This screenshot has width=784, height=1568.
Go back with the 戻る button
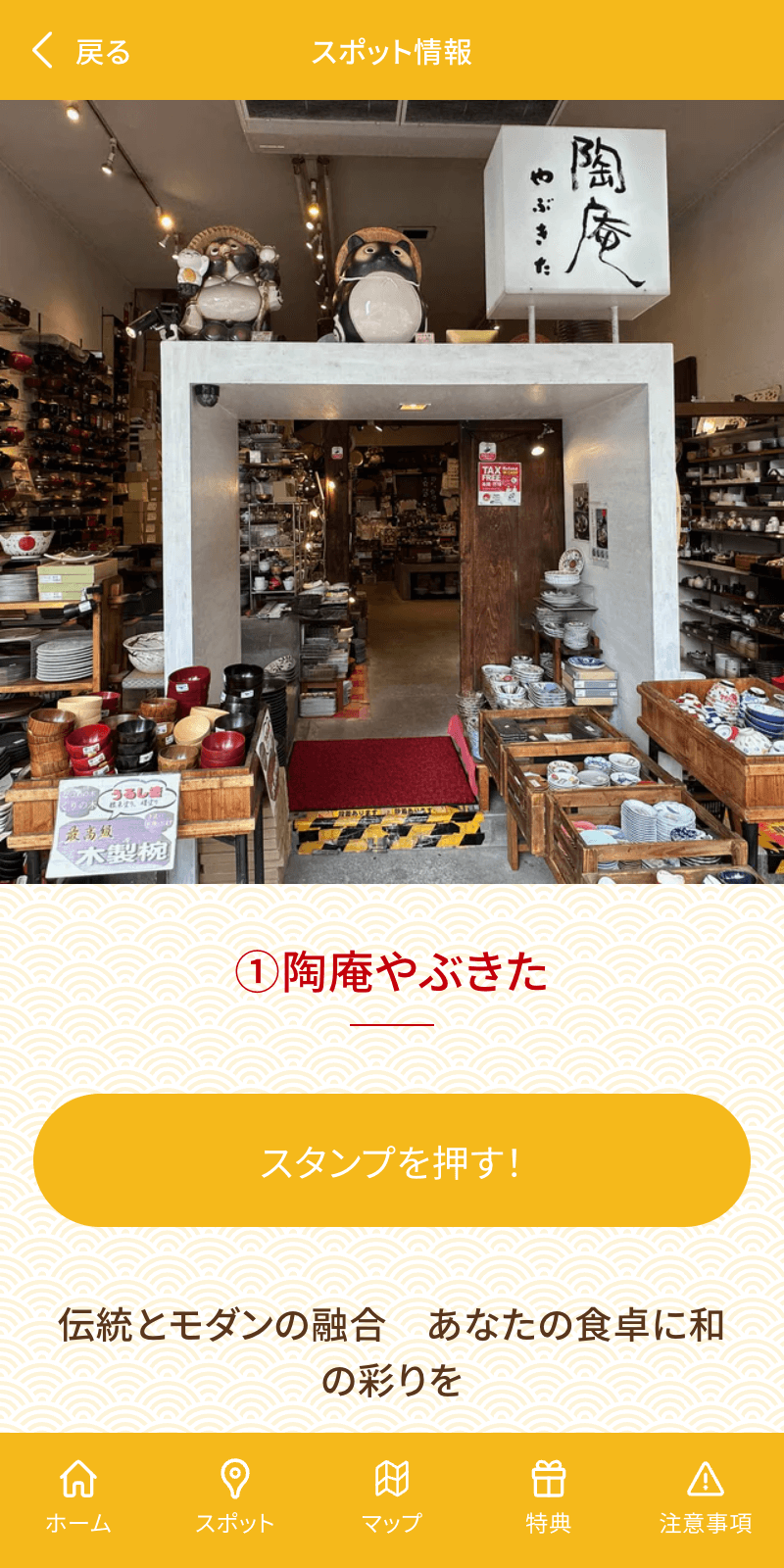point(81,51)
